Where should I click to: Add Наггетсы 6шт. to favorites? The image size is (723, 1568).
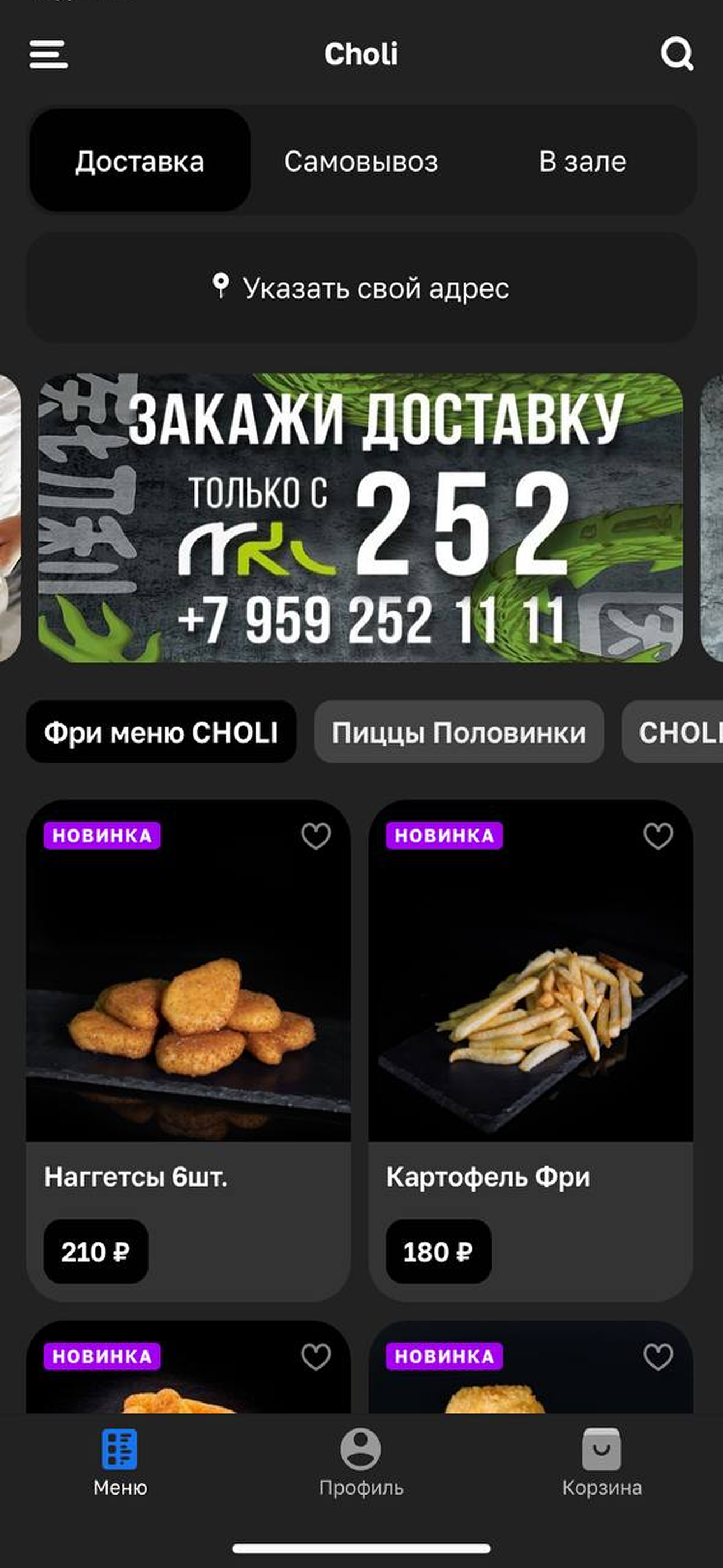316,836
